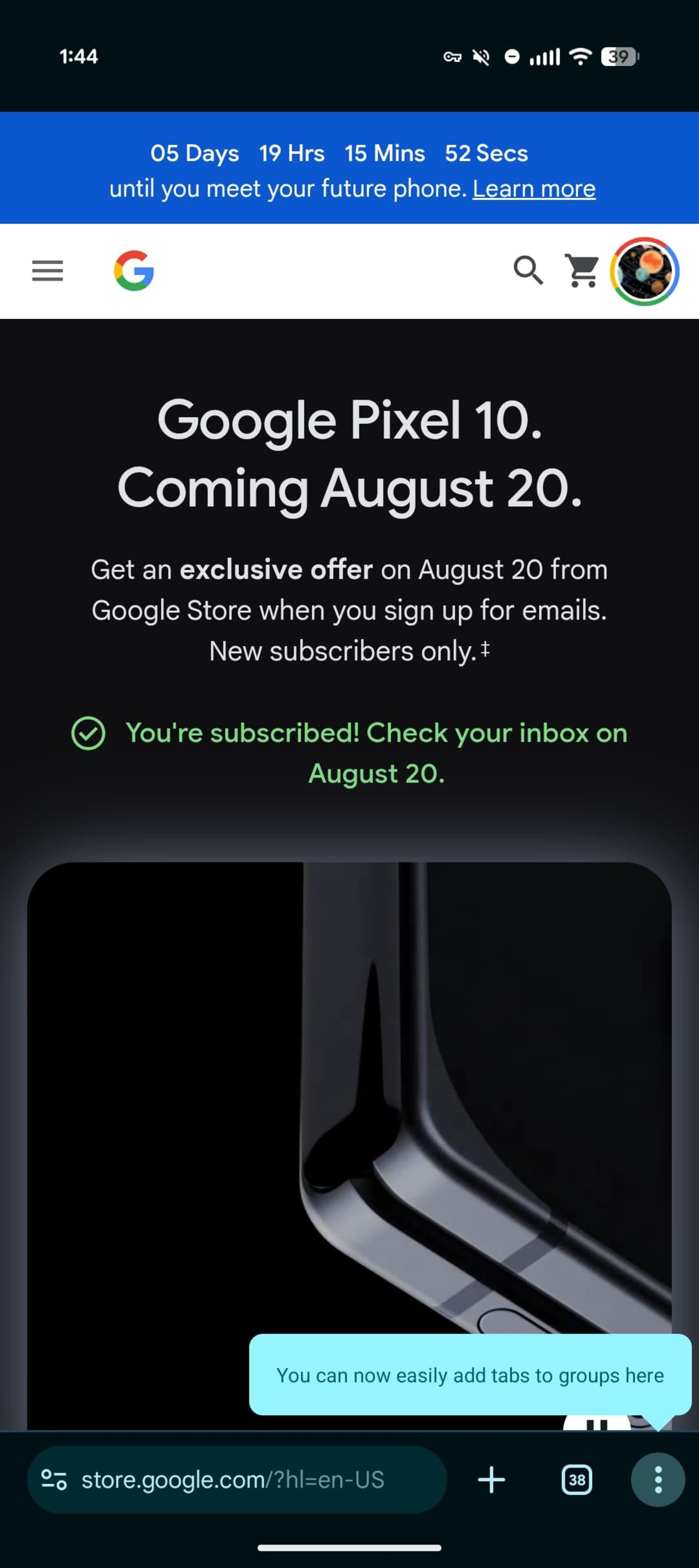Open the site settings icon in the address bar

54,1480
